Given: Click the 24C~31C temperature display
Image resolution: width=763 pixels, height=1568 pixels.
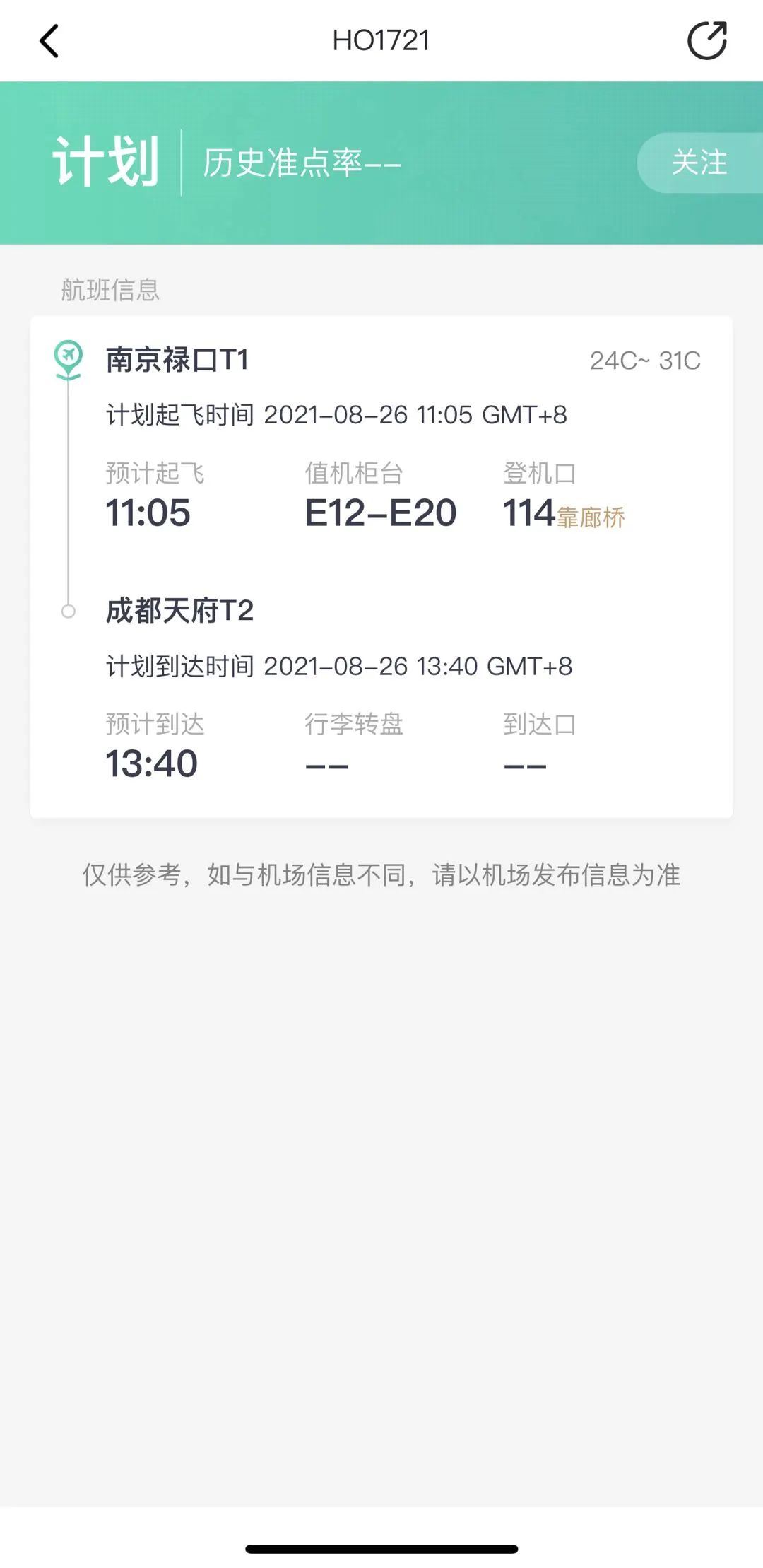Looking at the screenshot, I should (x=645, y=359).
